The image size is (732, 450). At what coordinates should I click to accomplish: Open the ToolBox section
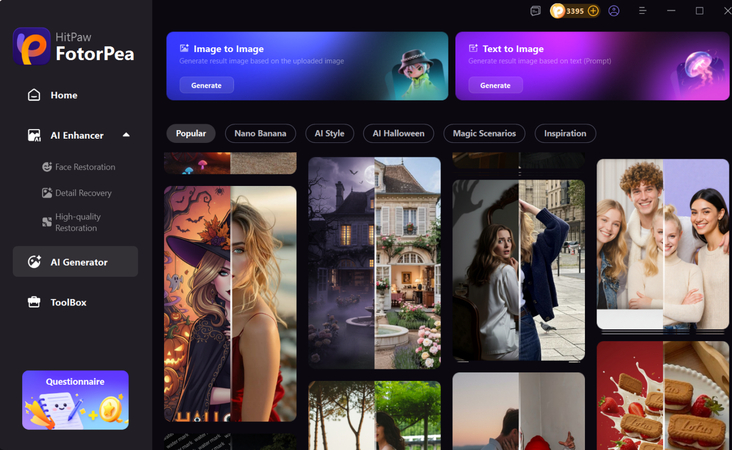click(68, 302)
